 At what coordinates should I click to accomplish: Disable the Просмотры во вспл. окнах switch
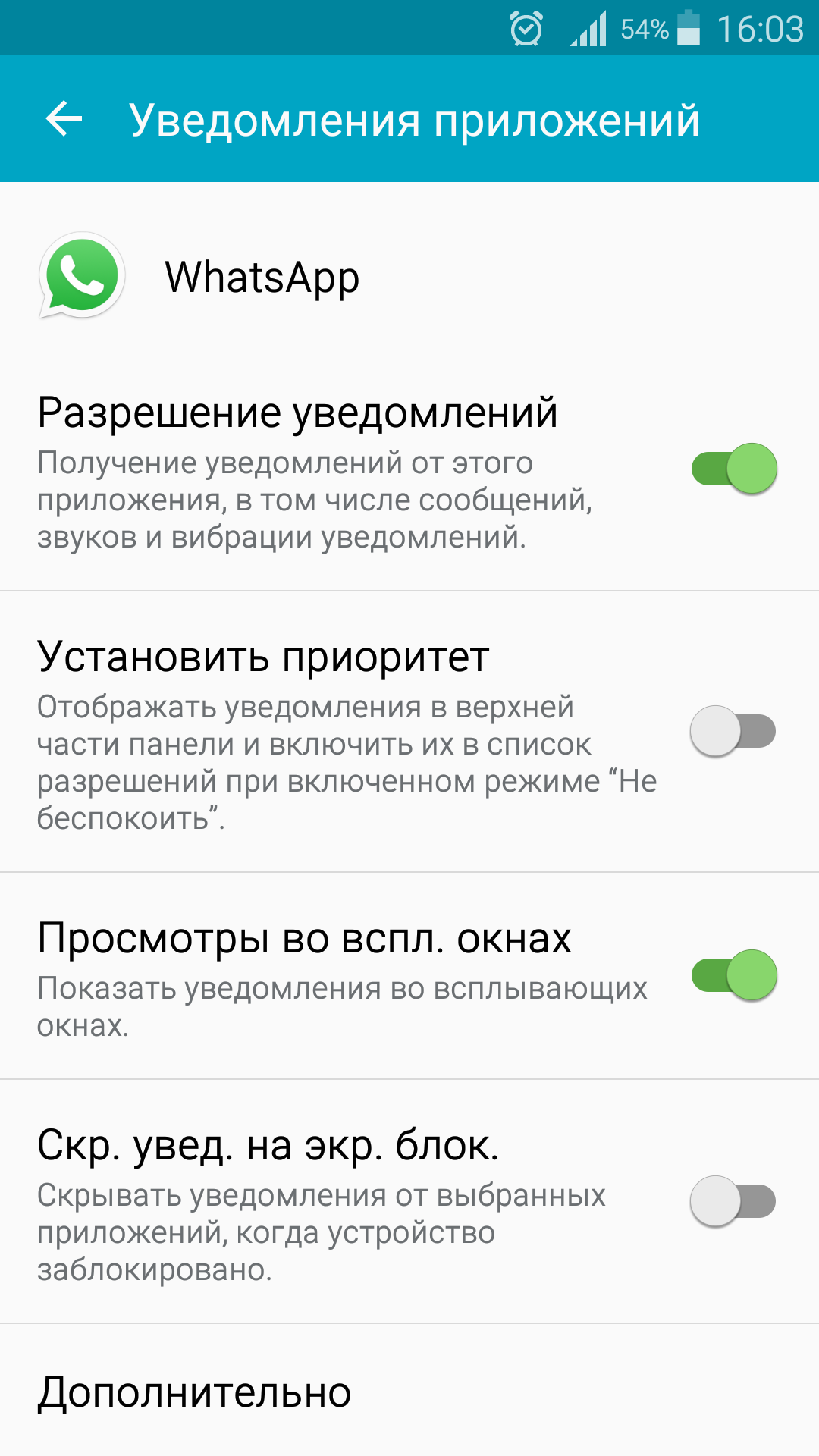pos(734,975)
